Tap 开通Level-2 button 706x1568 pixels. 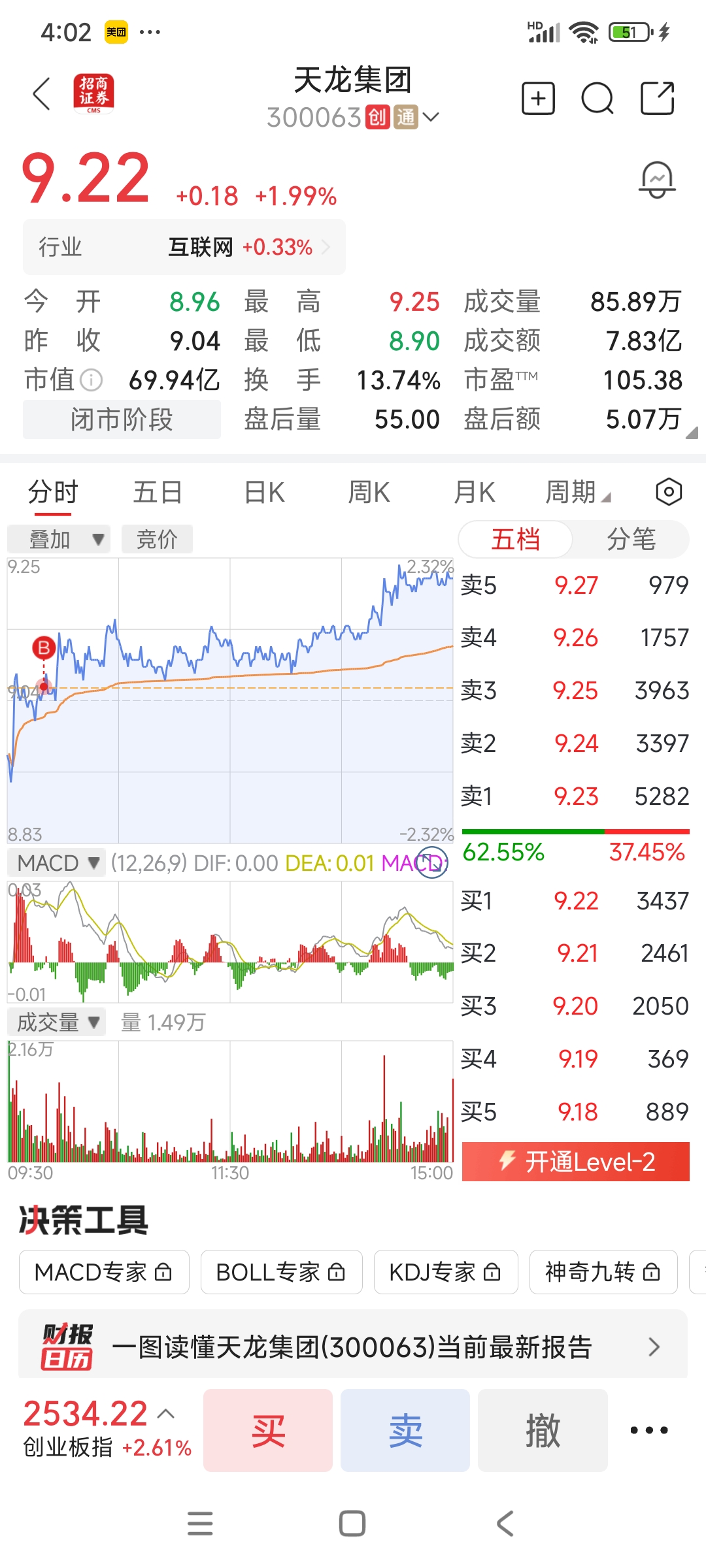click(x=575, y=1162)
